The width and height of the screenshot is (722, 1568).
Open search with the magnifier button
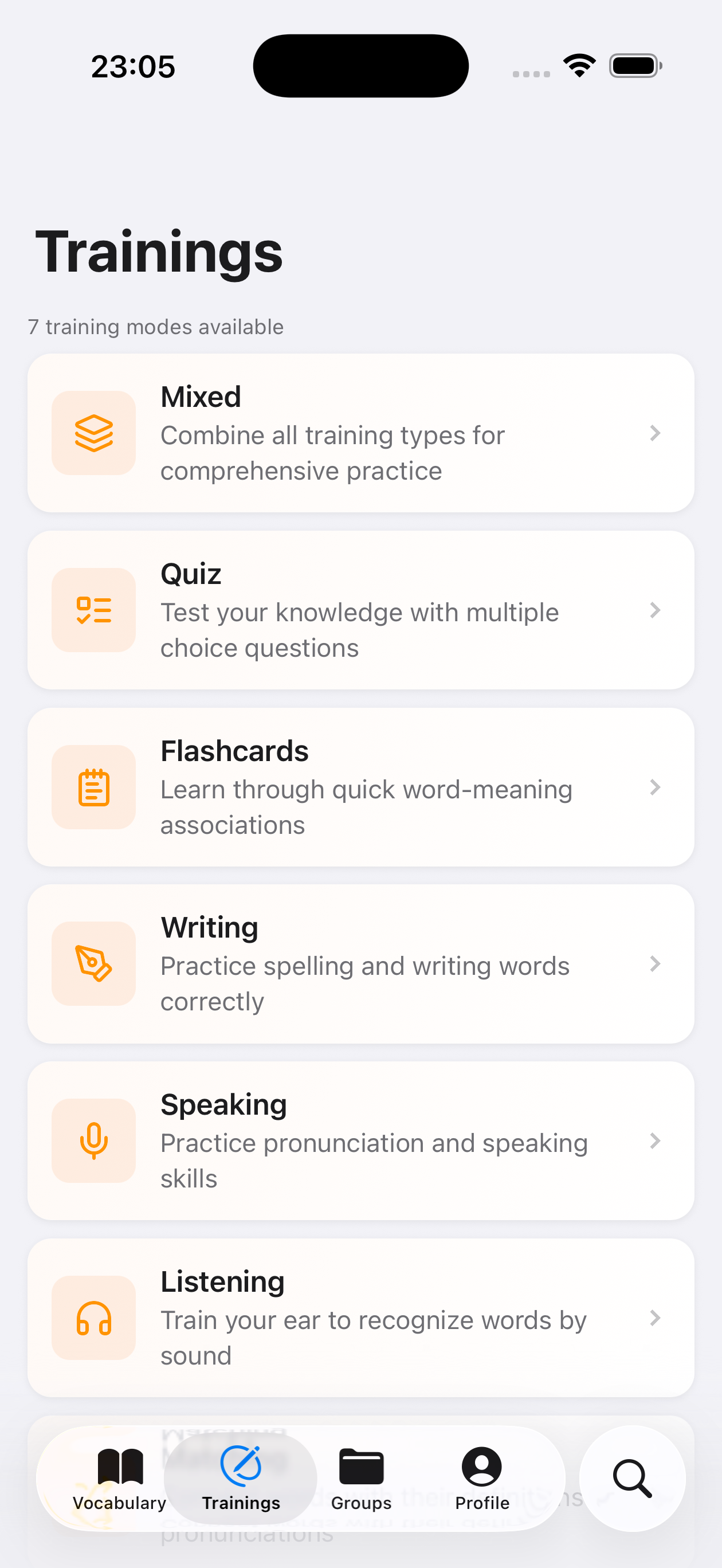tap(632, 1479)
